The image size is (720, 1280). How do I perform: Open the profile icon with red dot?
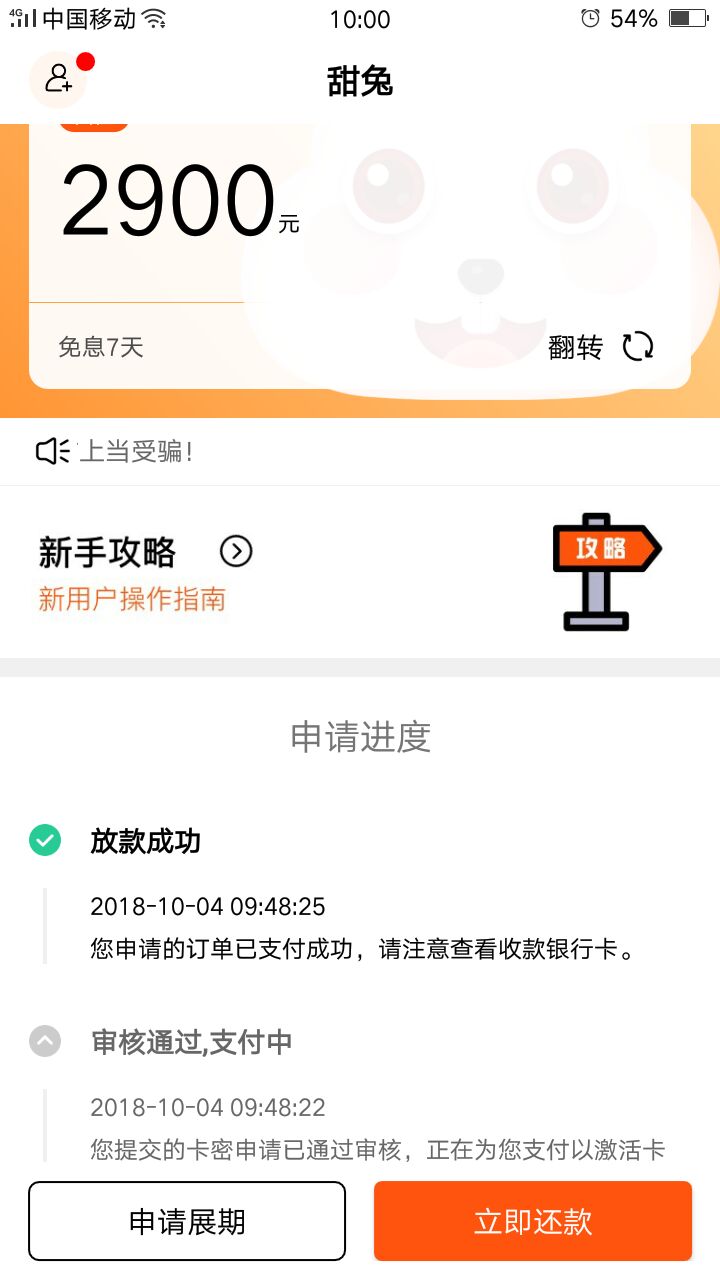58,79
